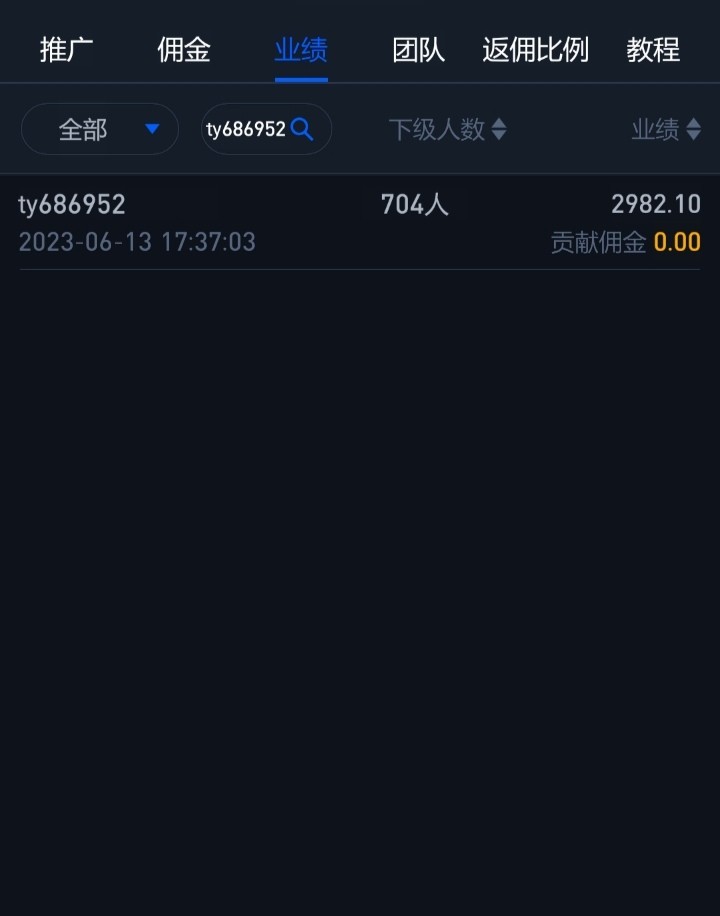Switch to the 返佣比例 tab
This screenshot has width=720, height=916.
tap(535, 50)
